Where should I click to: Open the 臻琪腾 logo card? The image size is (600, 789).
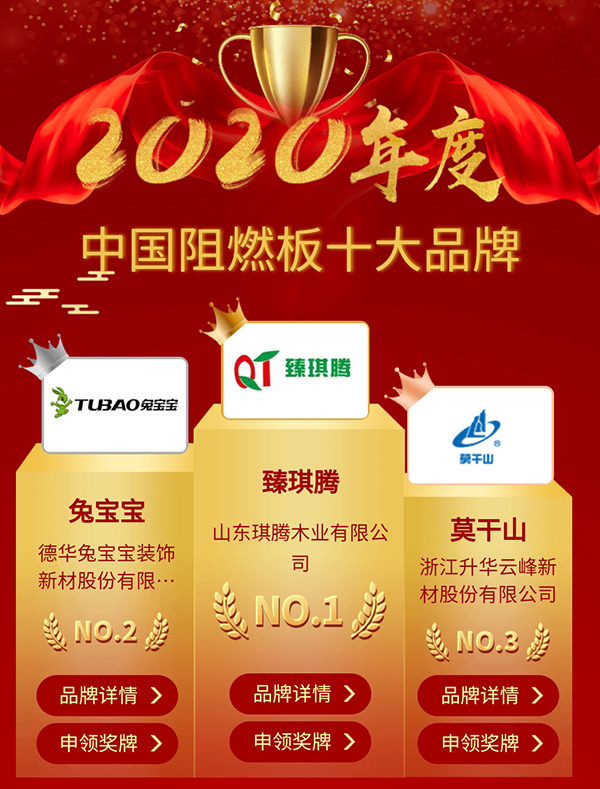tap(295, 370)
